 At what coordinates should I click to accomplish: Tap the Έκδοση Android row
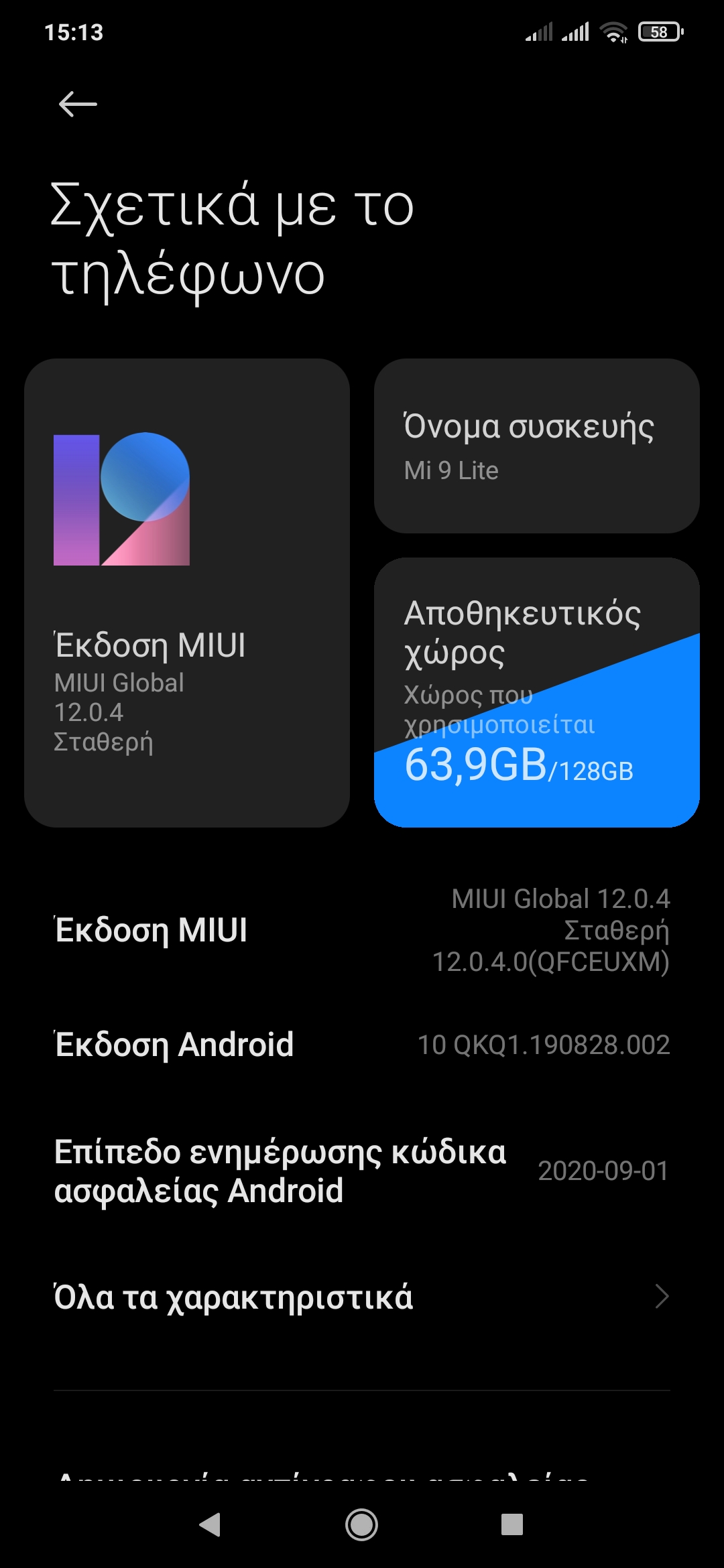[362, 1045]
